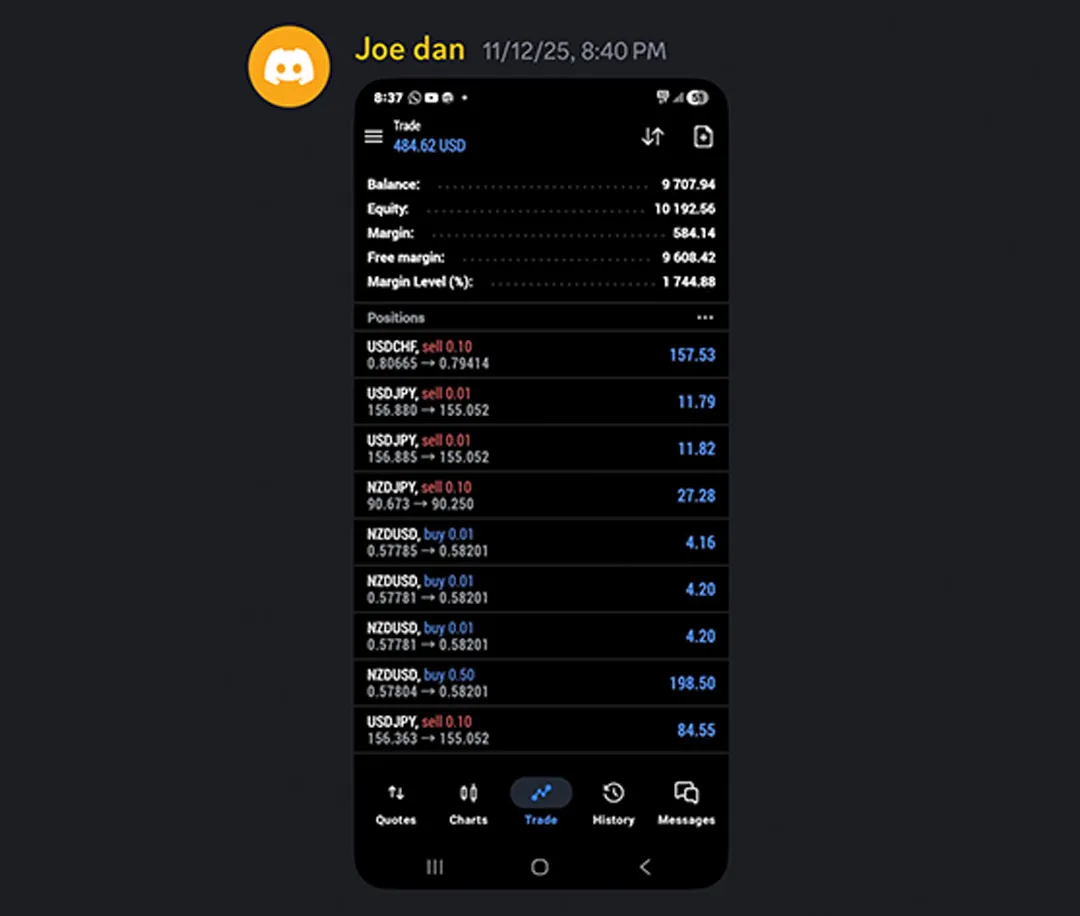The width and height of the screenshot is (1080, 916).
Task: Open Joe dan's profile avatar
Action: coord(289,66)
